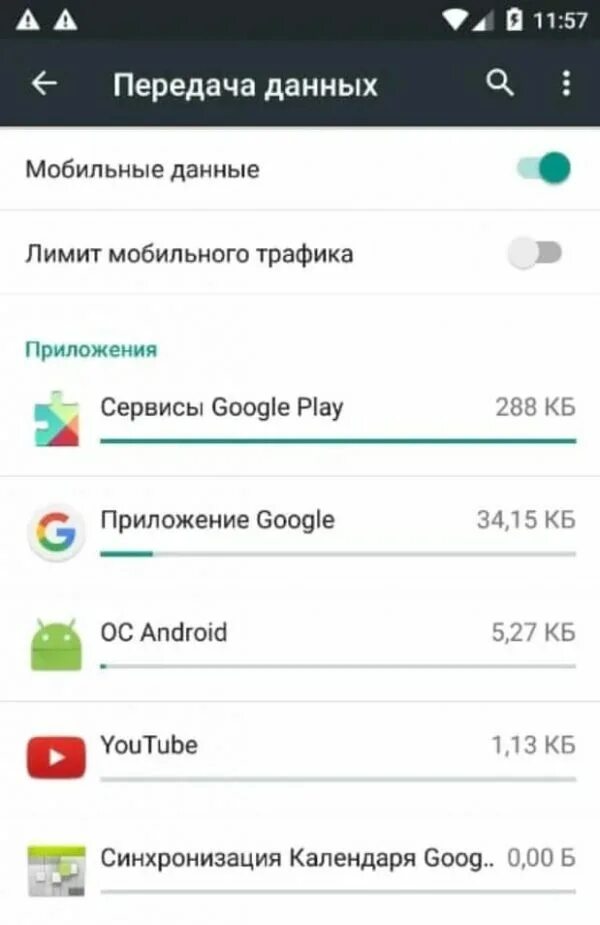Screen dimensions: 600x925
Task: Go back from Передача данных screen
Action: click(44, 83)
